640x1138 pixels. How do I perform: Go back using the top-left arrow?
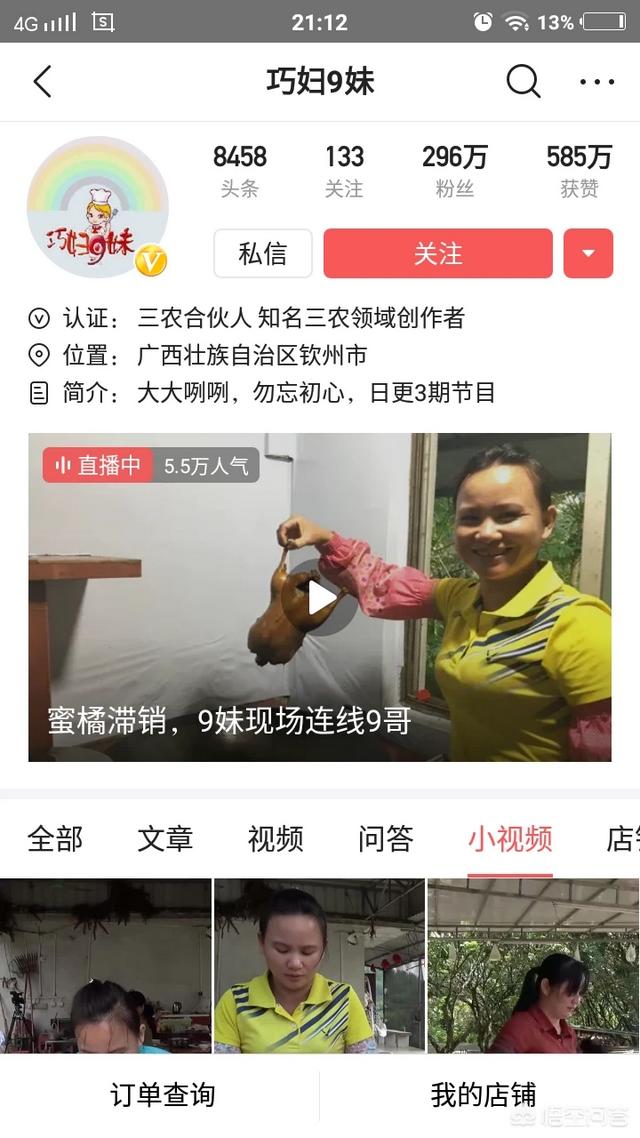[43, 81]
